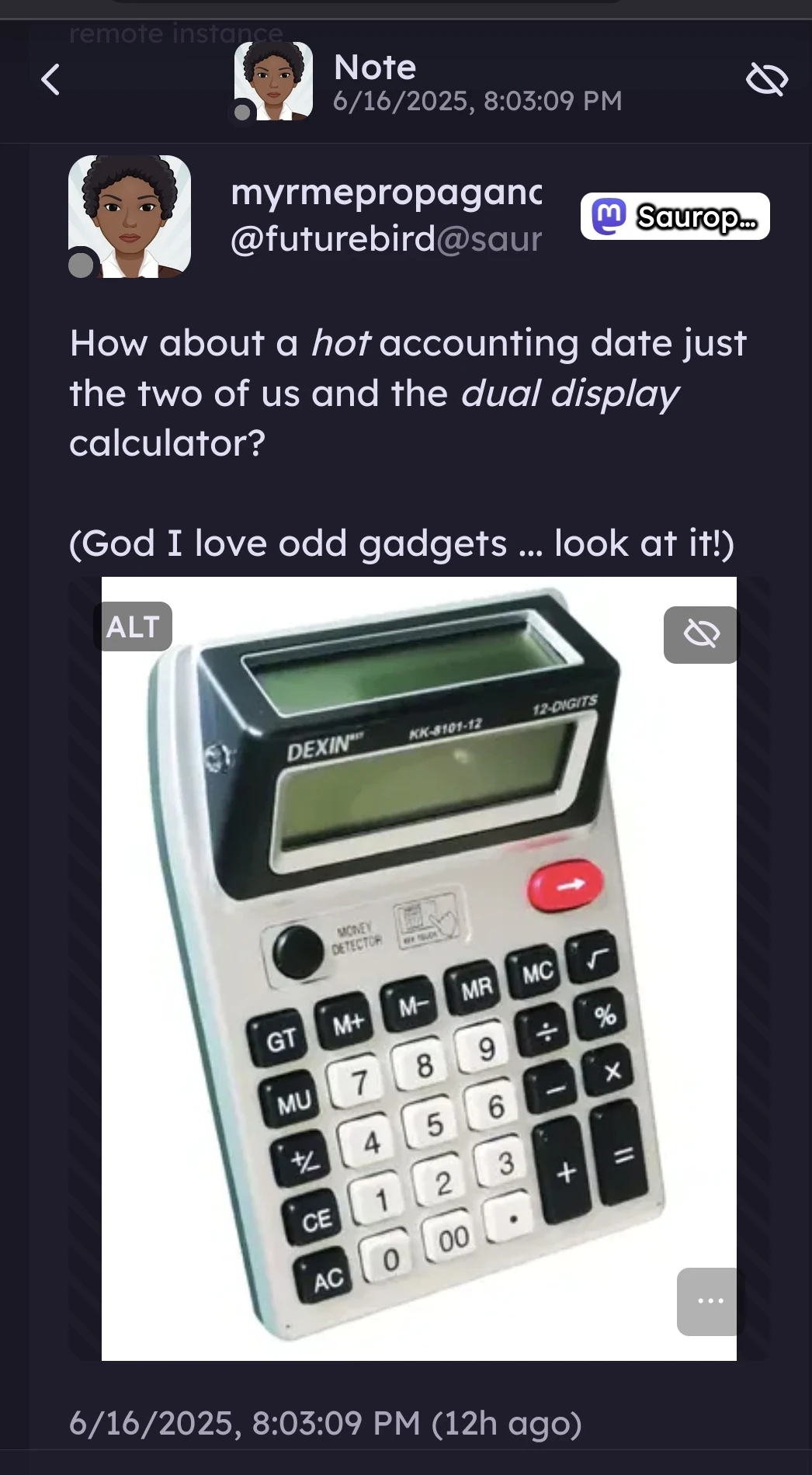The width and height of the screenshot is (812, 1475).
Task: Show the image ALT text
Action: (x=134, y=626)
